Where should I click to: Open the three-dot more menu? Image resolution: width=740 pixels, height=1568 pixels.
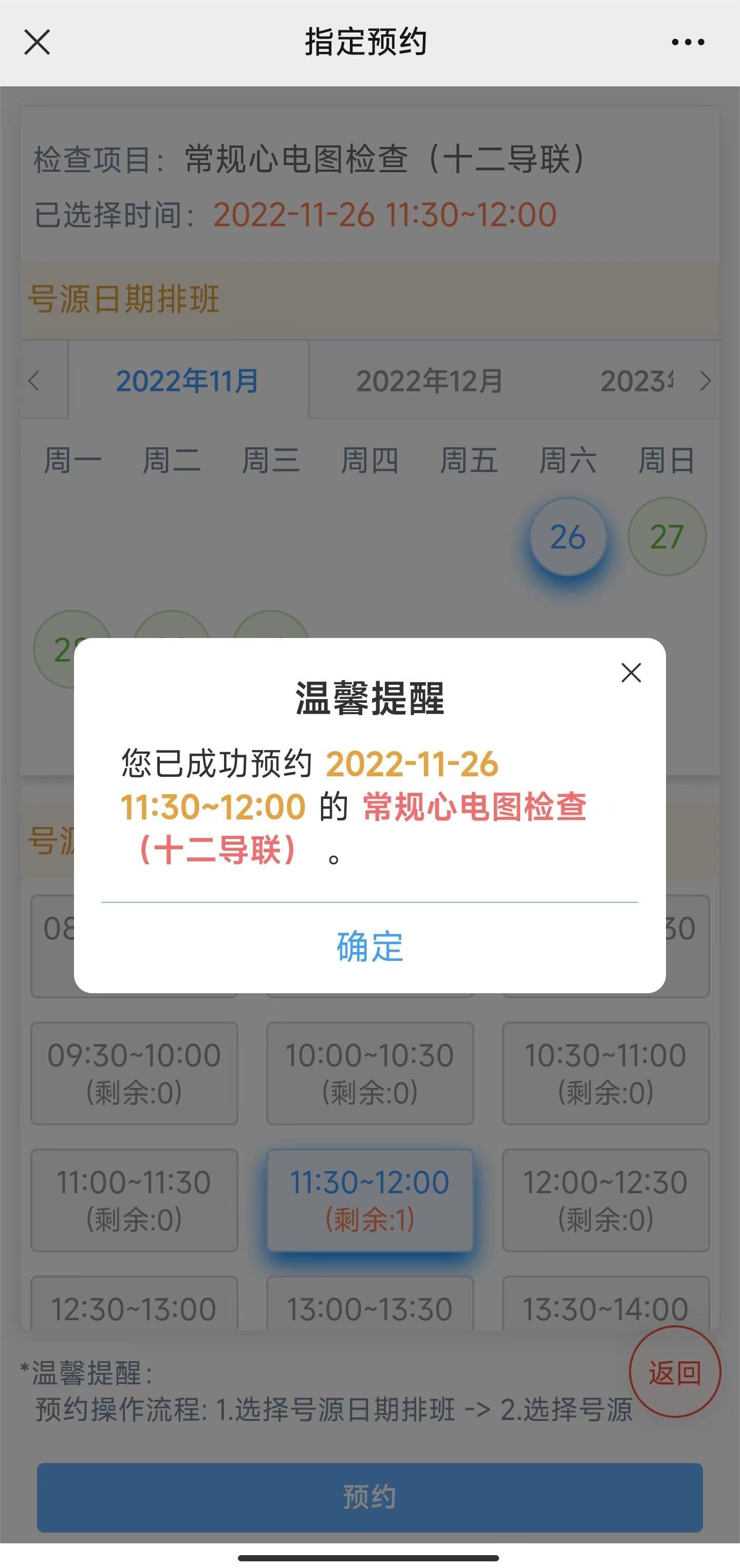688,42
